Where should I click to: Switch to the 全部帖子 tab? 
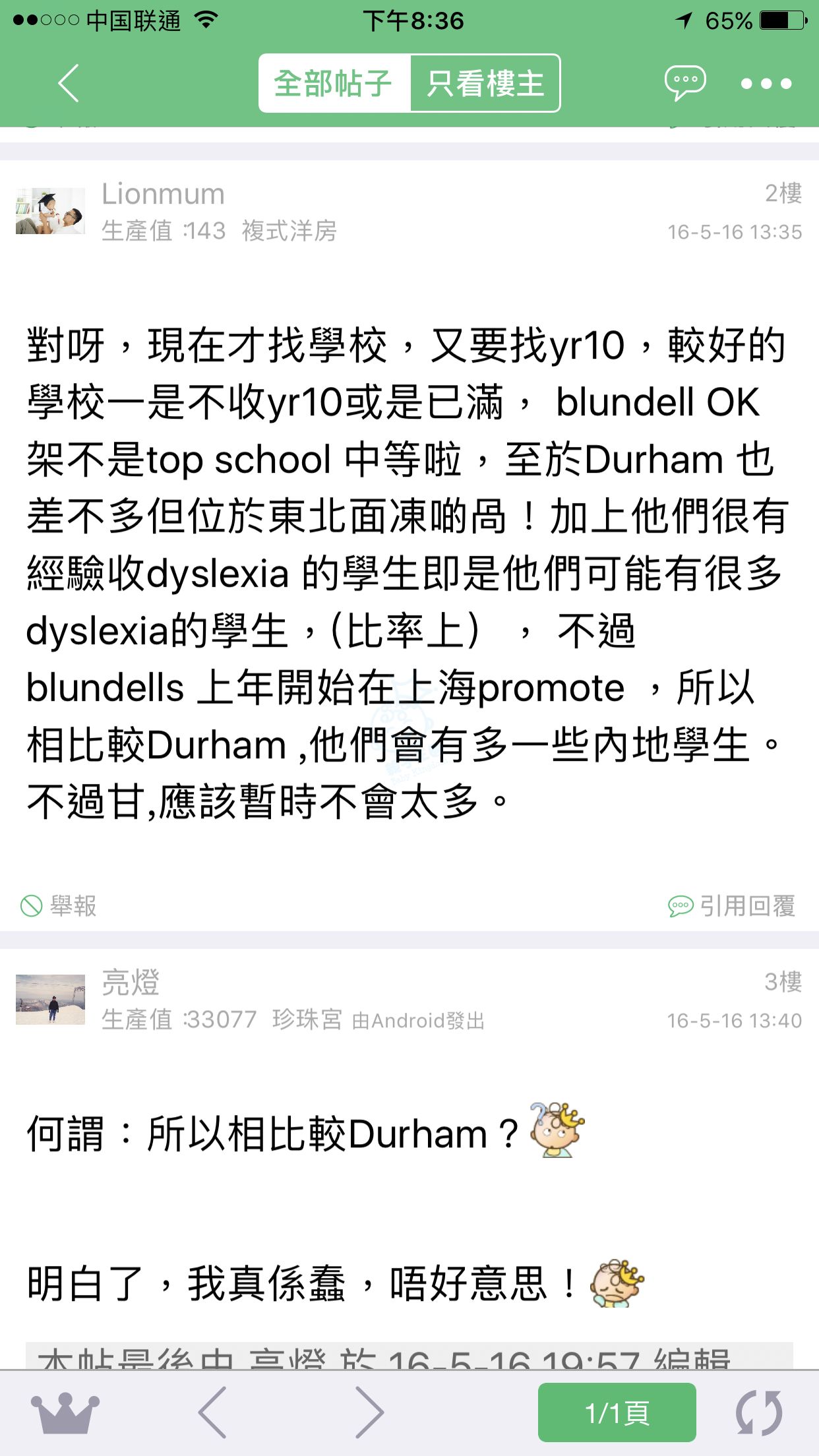click(x=334, y=84)
